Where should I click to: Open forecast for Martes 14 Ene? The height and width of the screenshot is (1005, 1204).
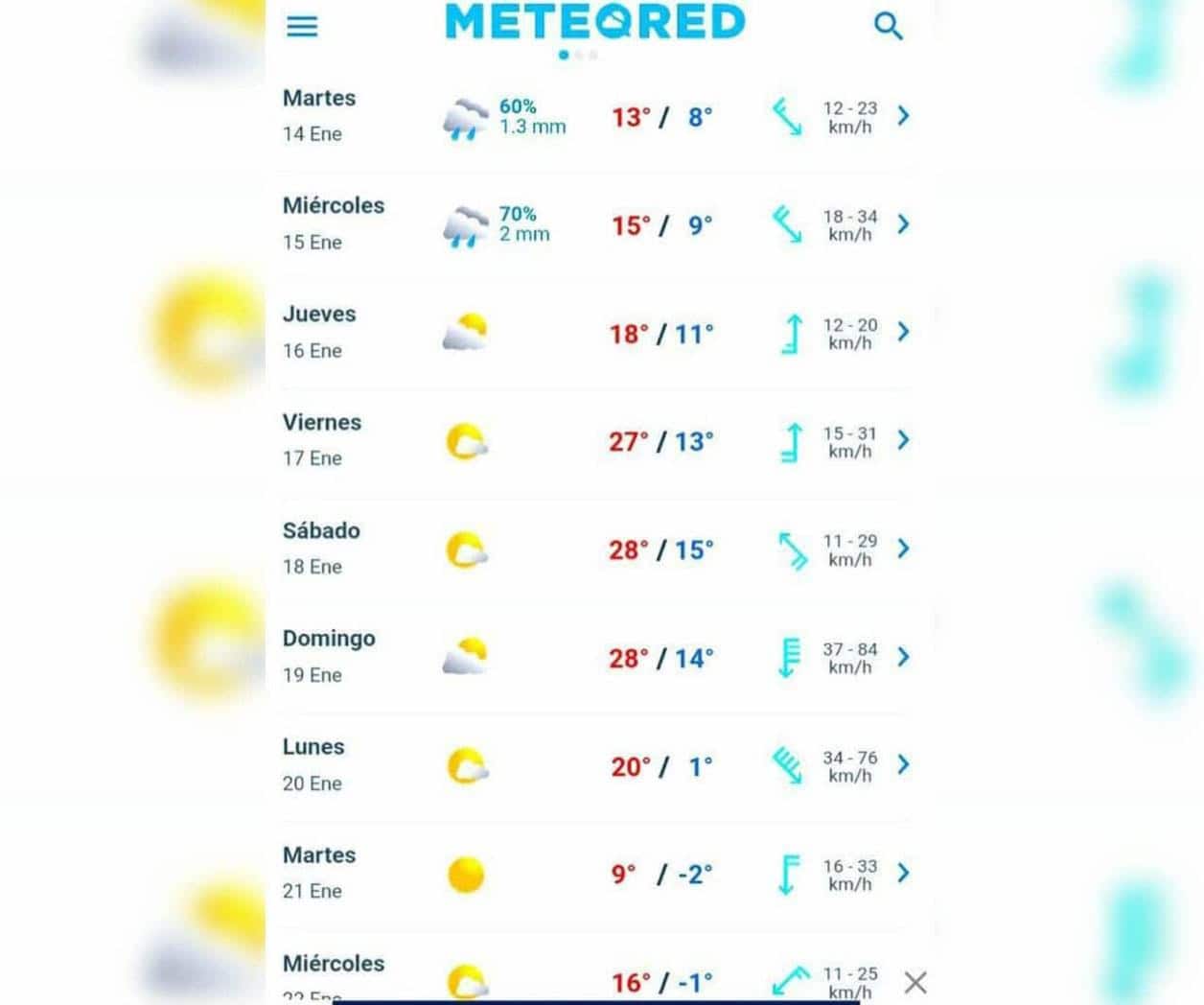(x=902, y=116)
